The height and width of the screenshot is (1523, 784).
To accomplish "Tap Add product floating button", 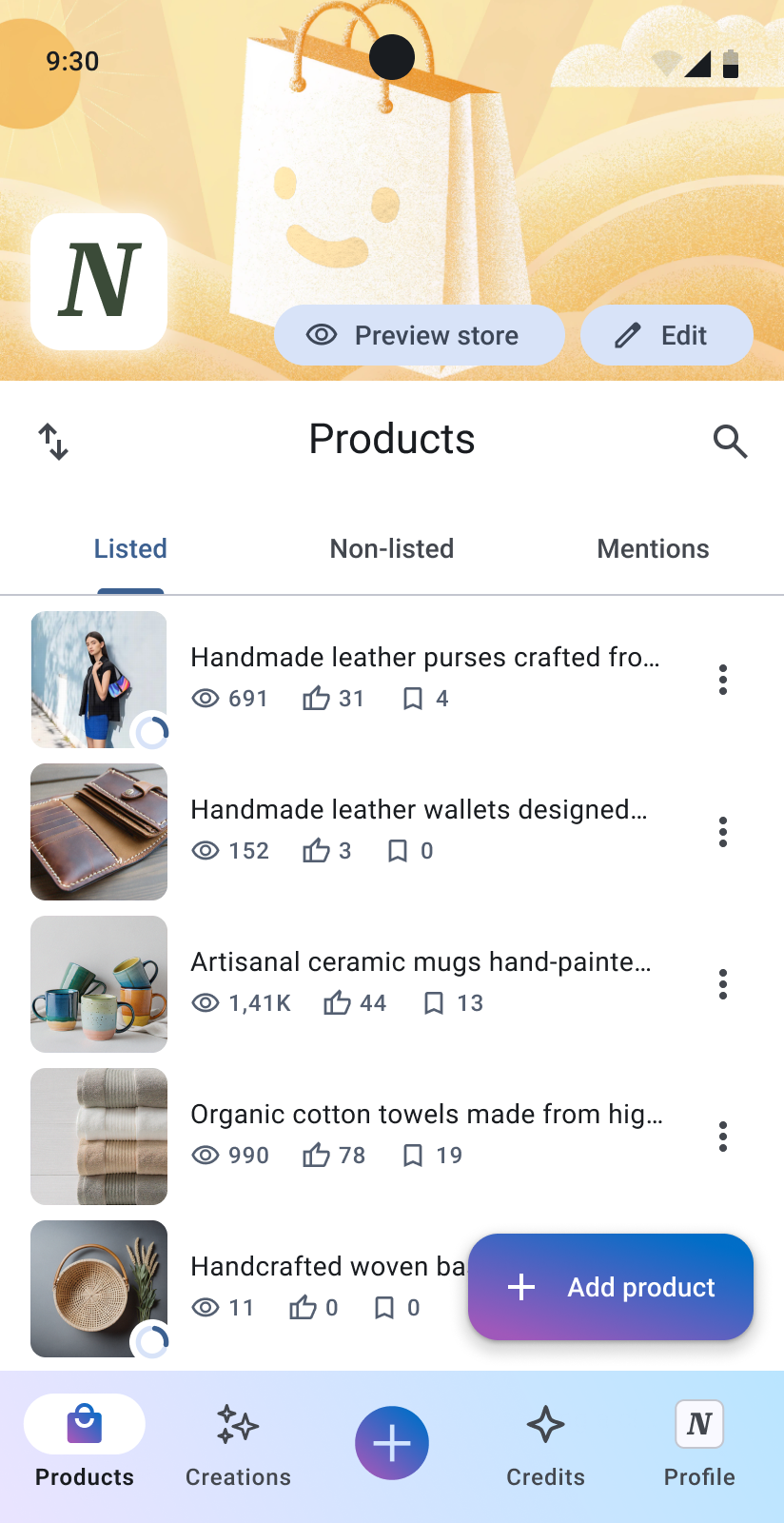I will tap(611, 1287).
